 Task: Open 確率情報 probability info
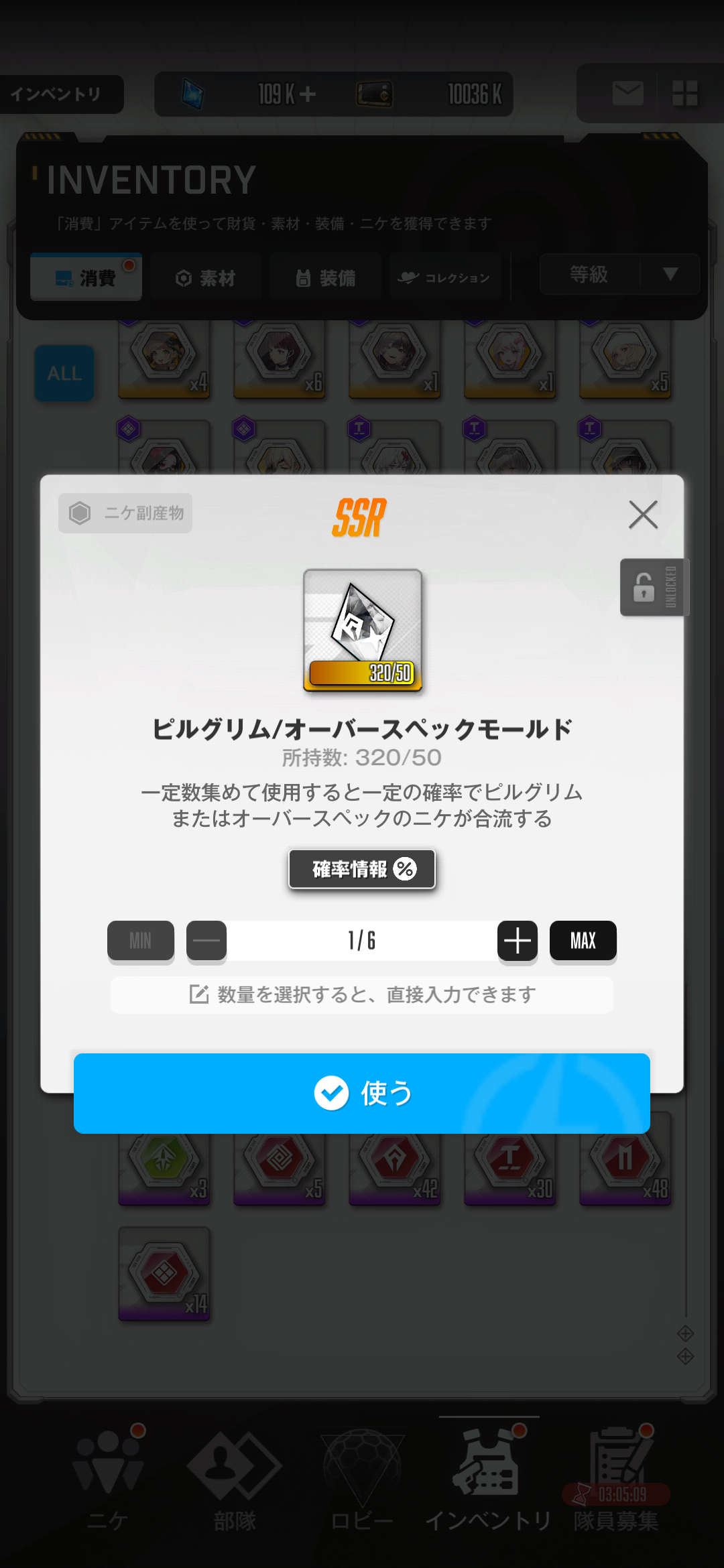click(362, 869)
